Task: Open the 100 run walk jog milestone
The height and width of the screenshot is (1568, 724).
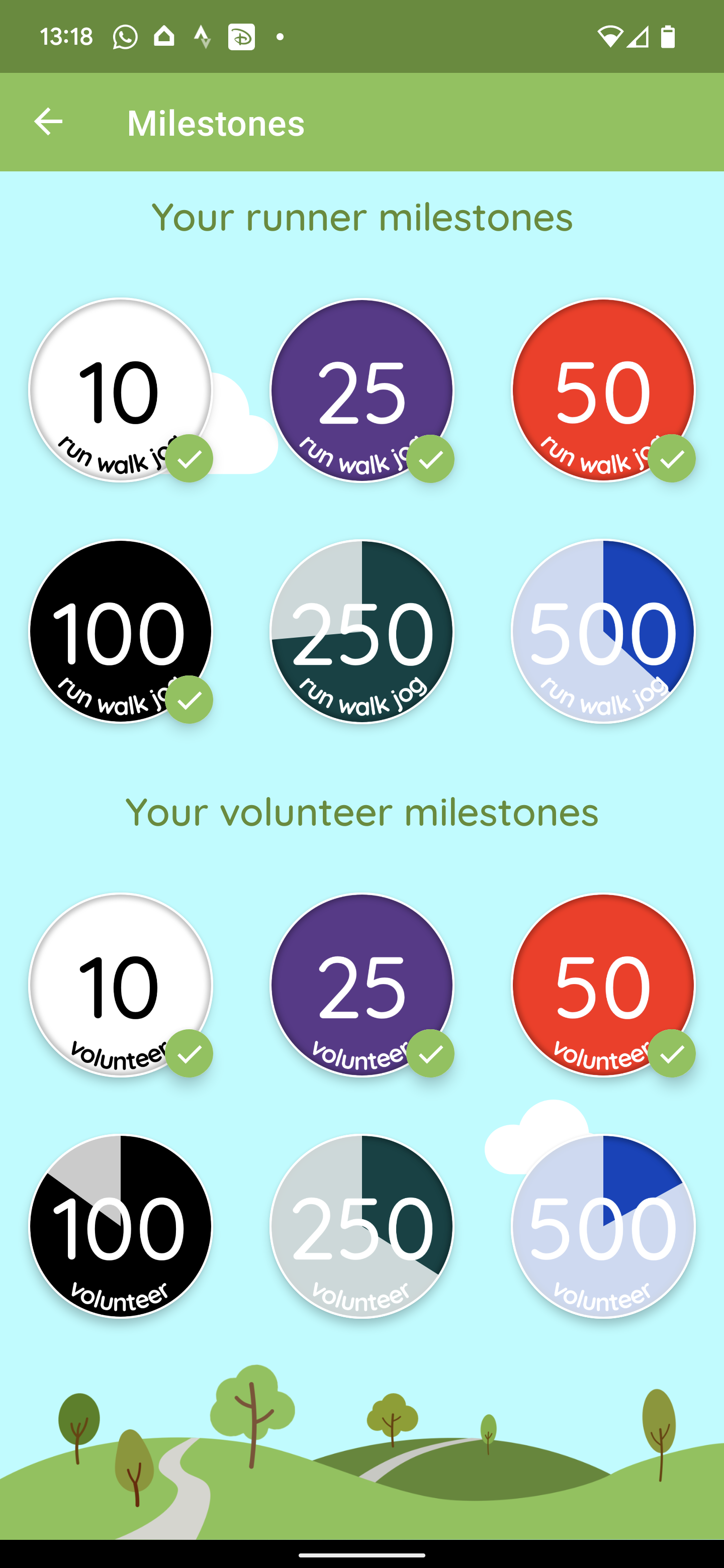Action: pyautogui.click(x=121, y=632)
